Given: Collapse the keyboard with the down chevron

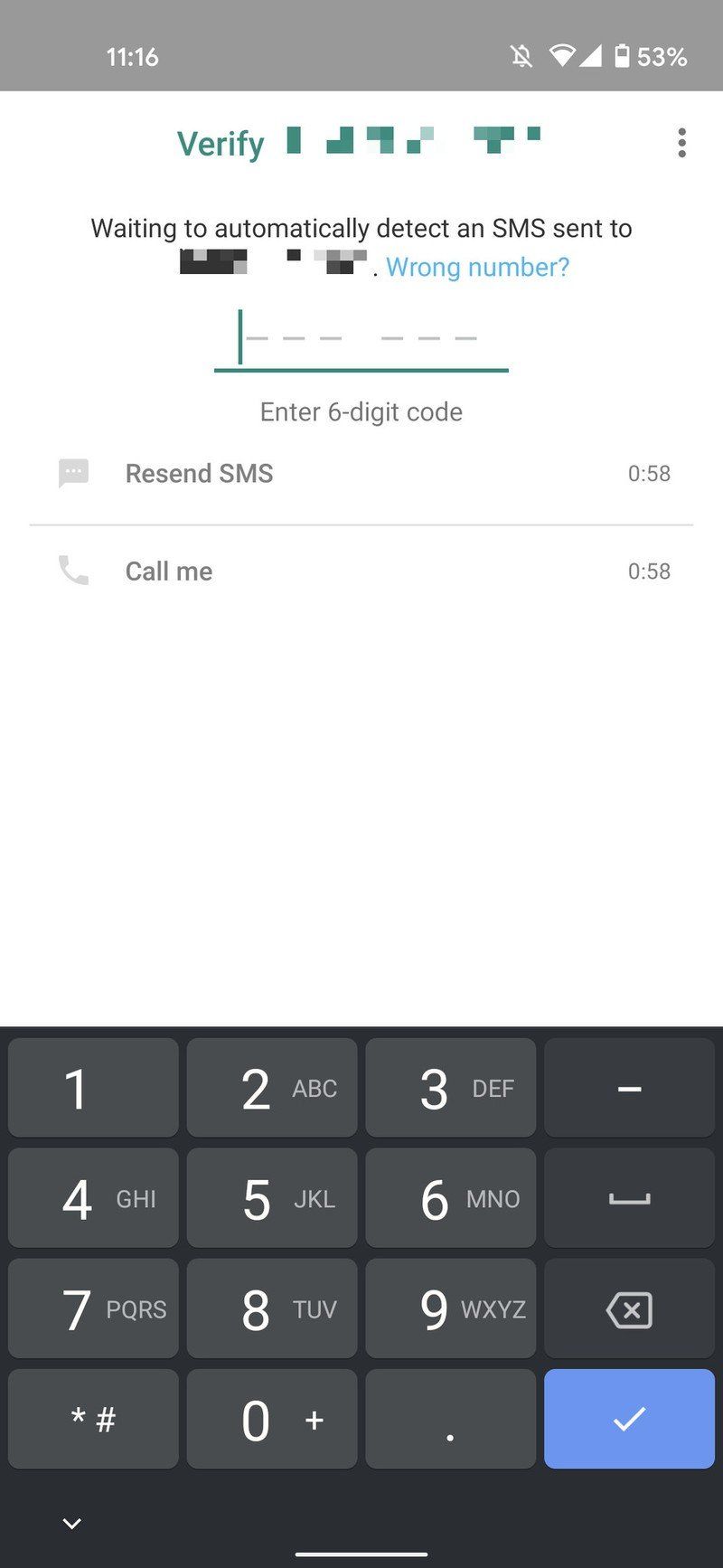Looking at the screenshot, I should click(x=73, y=1523).
